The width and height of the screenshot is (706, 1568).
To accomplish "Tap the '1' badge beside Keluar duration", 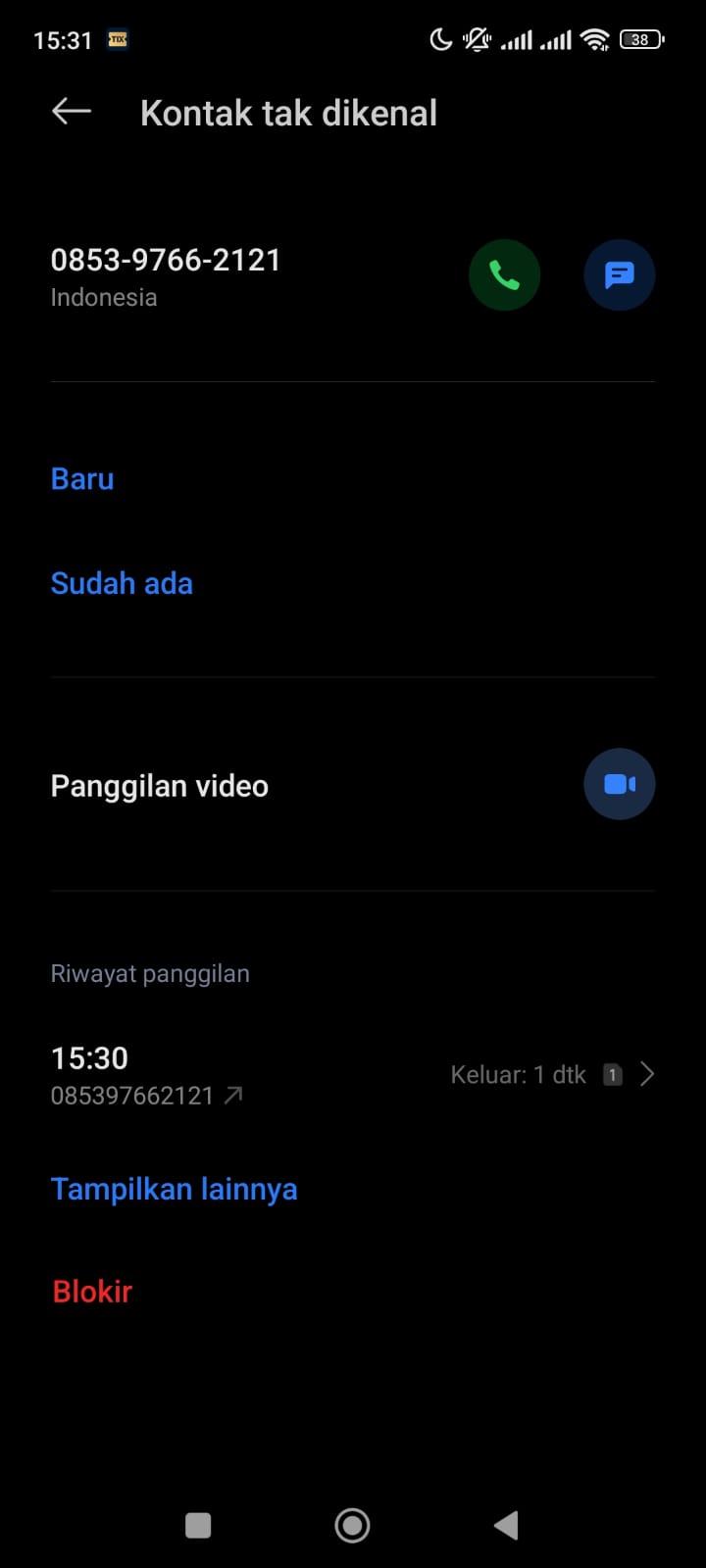I will pyautogui.click(x=612, y=1074).
